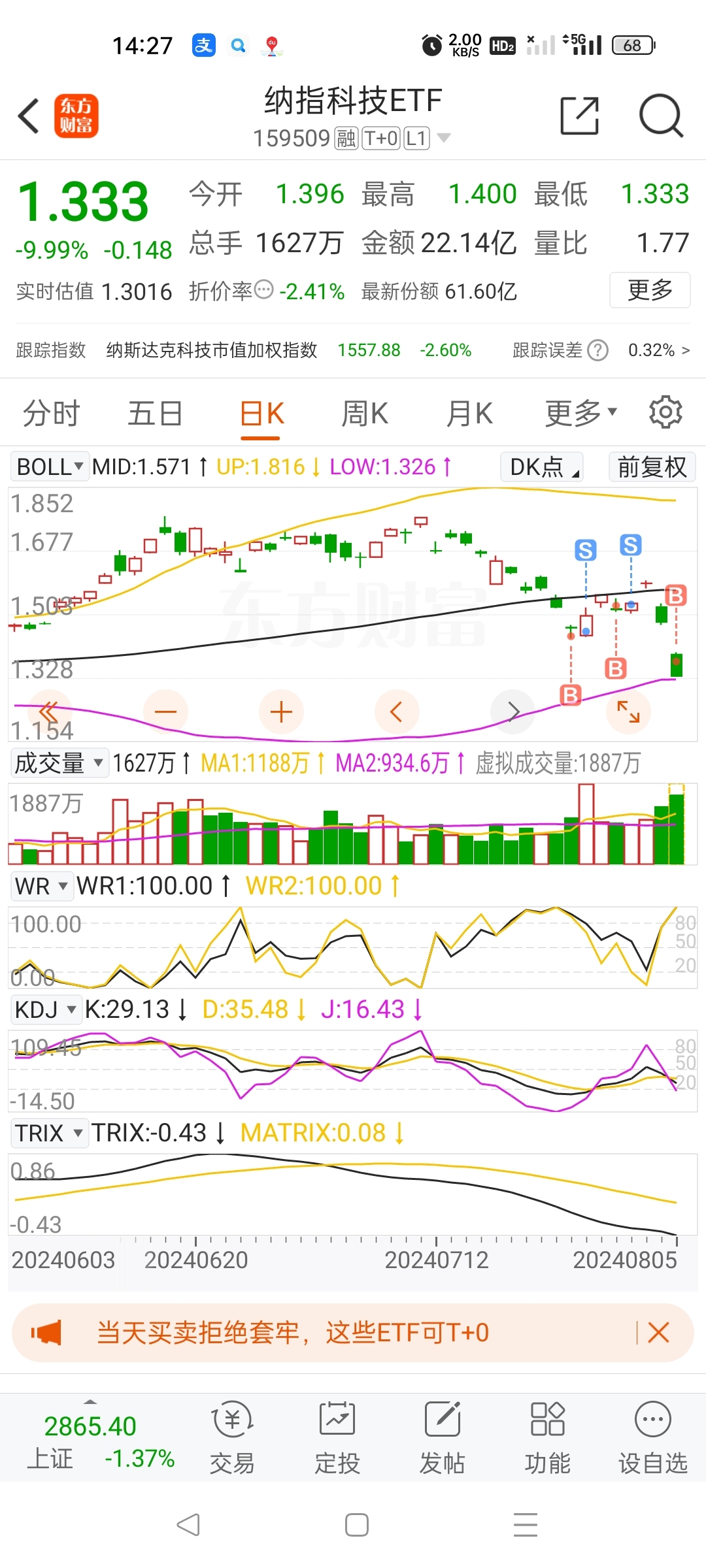Viewport: 706px width, 1568px height.
Task: Switch to the 周K weekly chart tab
Action: click(364, 412)
